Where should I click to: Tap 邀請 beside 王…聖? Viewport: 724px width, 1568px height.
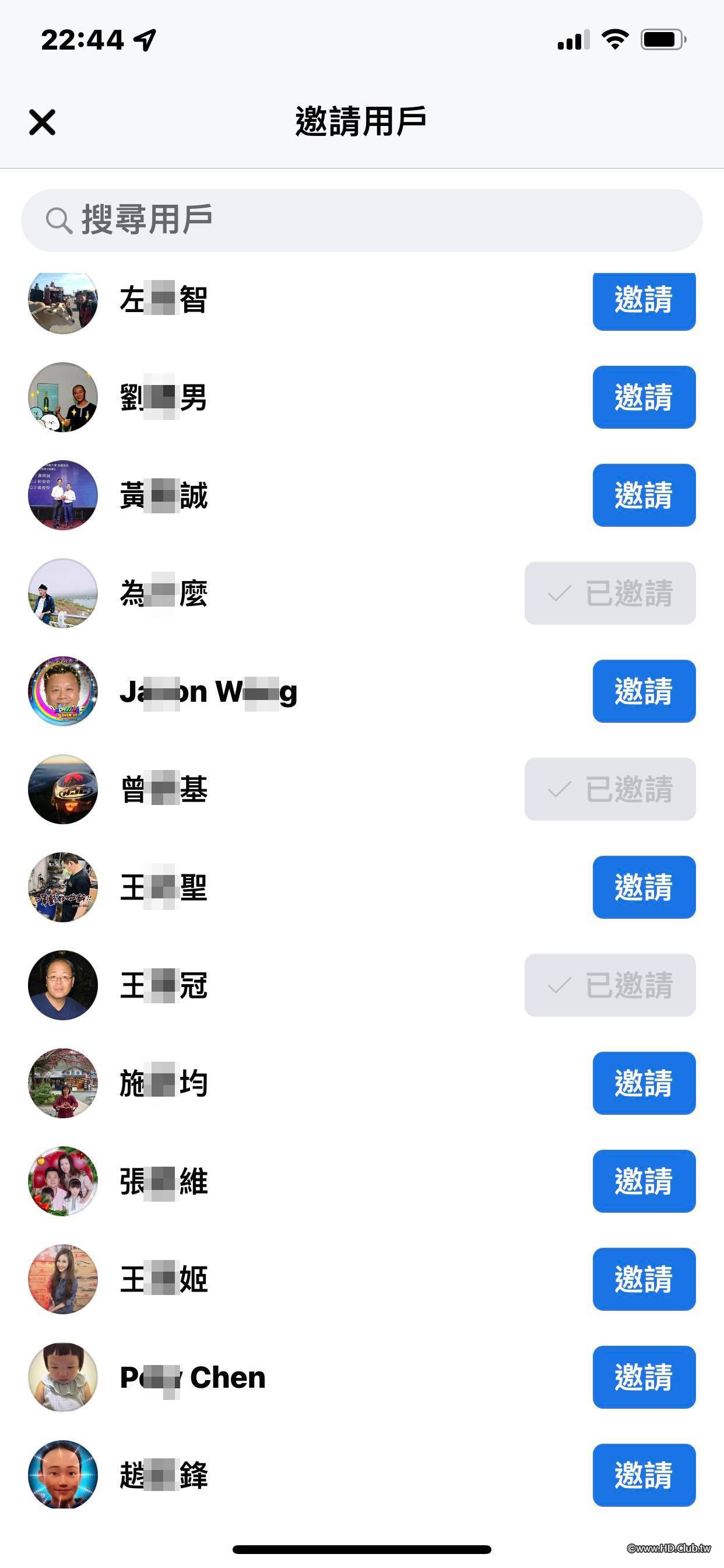[x=644, y=887]
